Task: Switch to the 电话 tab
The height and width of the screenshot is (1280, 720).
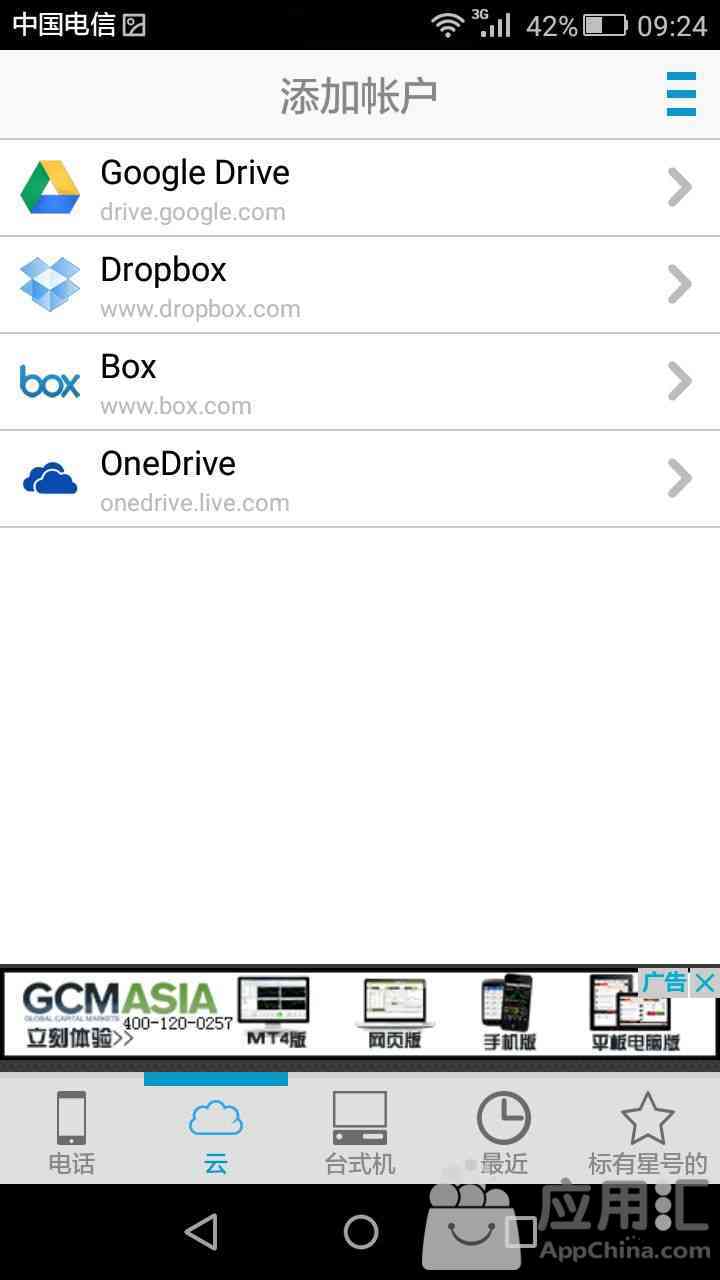Action: coord(72,1130)
